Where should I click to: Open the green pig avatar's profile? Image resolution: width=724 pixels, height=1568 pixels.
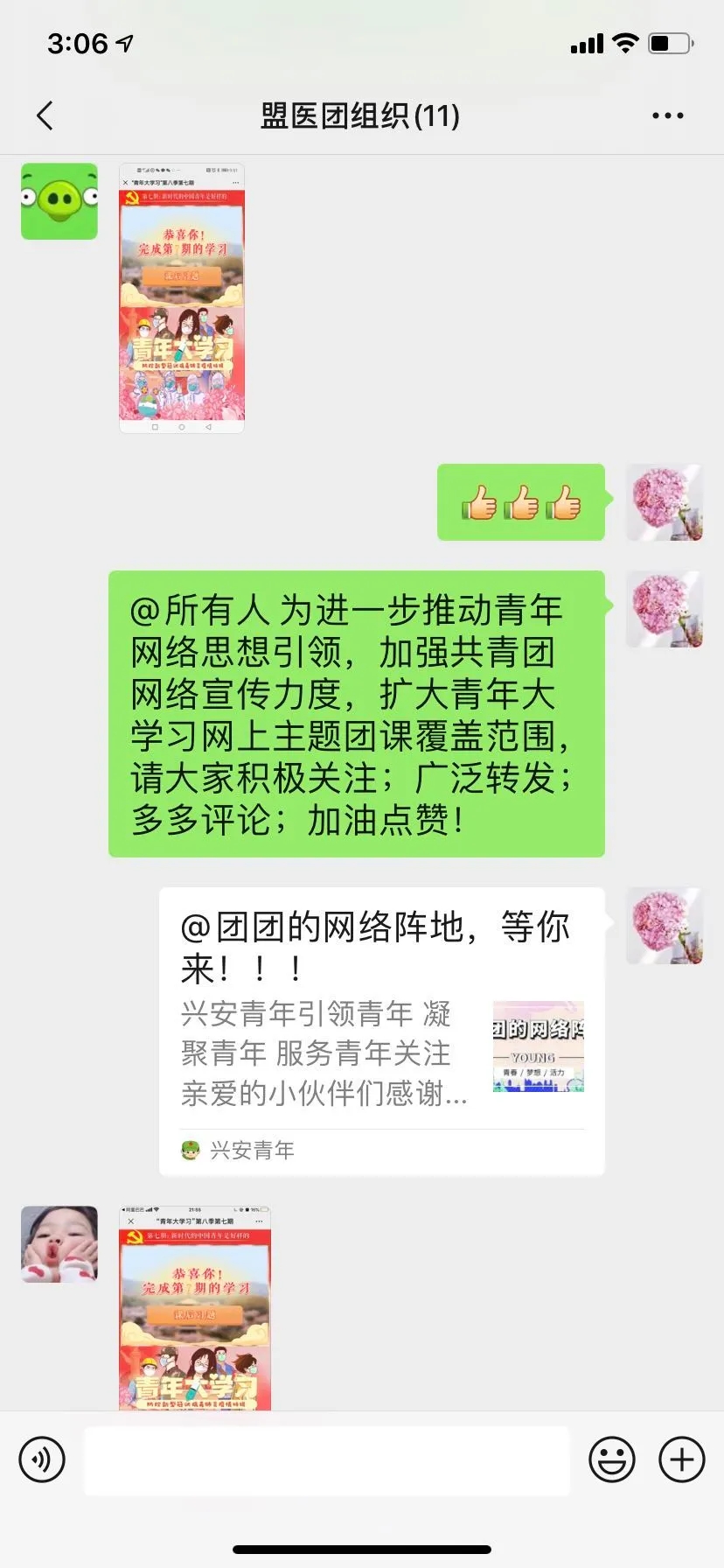[59, 201]
